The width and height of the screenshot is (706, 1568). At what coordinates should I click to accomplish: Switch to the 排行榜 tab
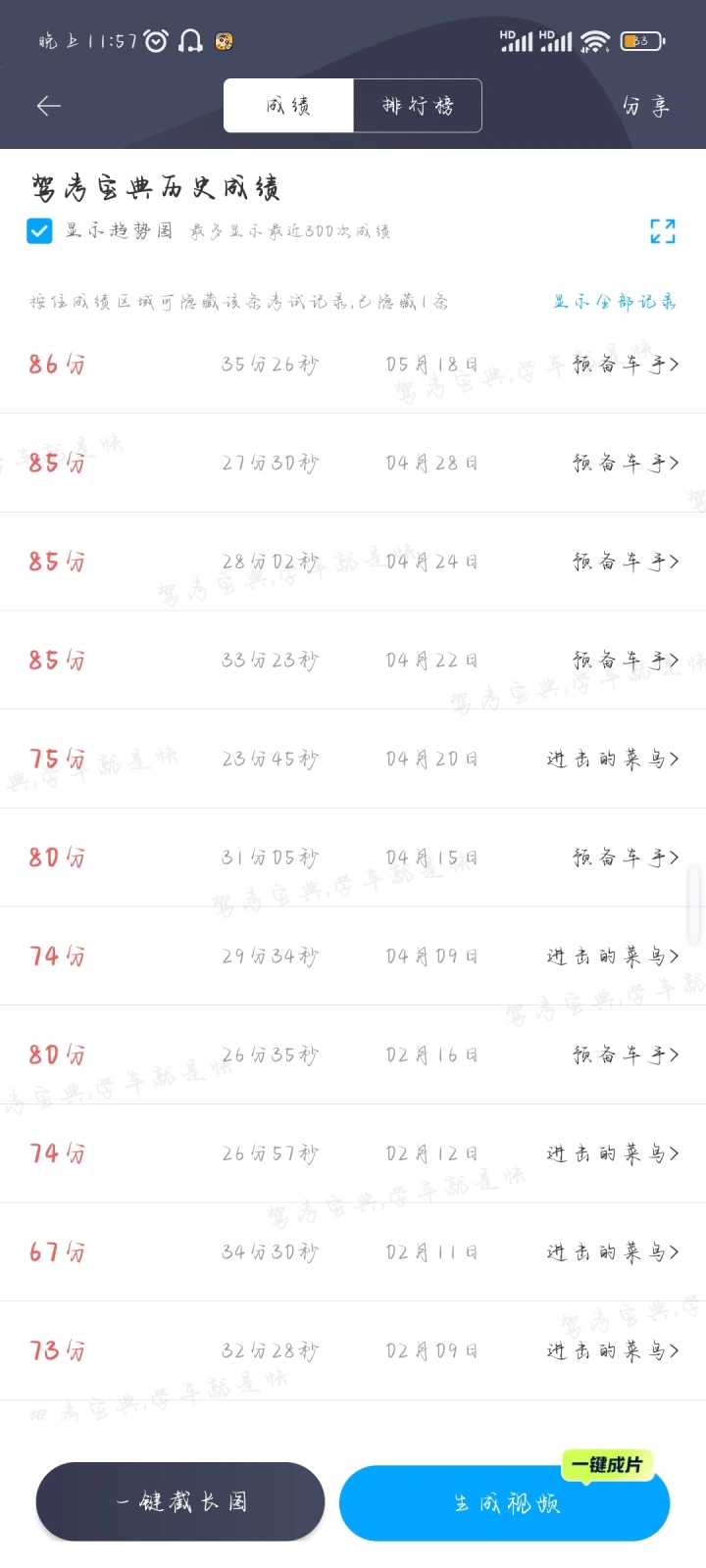pos(418,106)
